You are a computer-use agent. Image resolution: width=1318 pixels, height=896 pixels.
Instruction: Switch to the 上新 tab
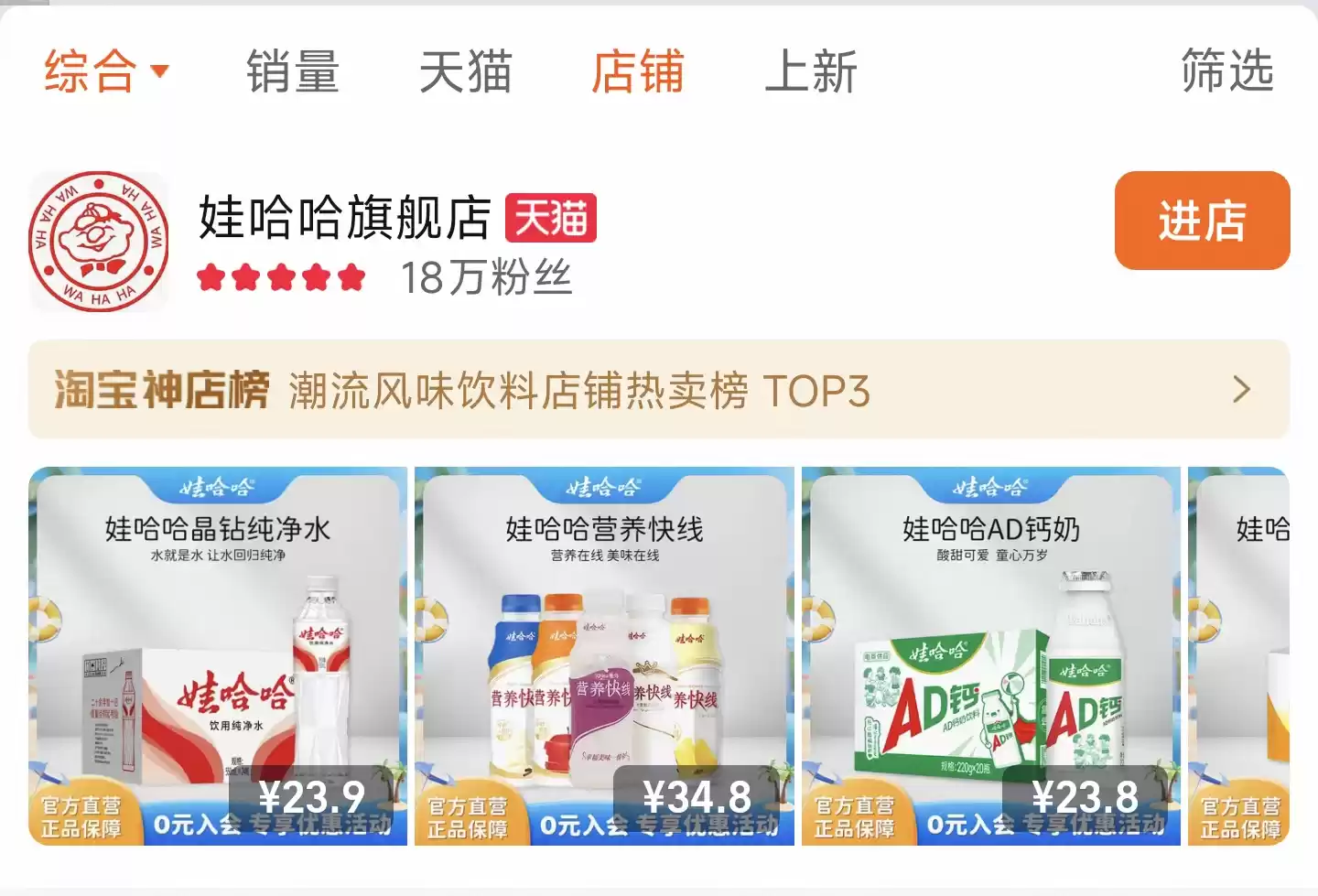[x=811, y=71]
